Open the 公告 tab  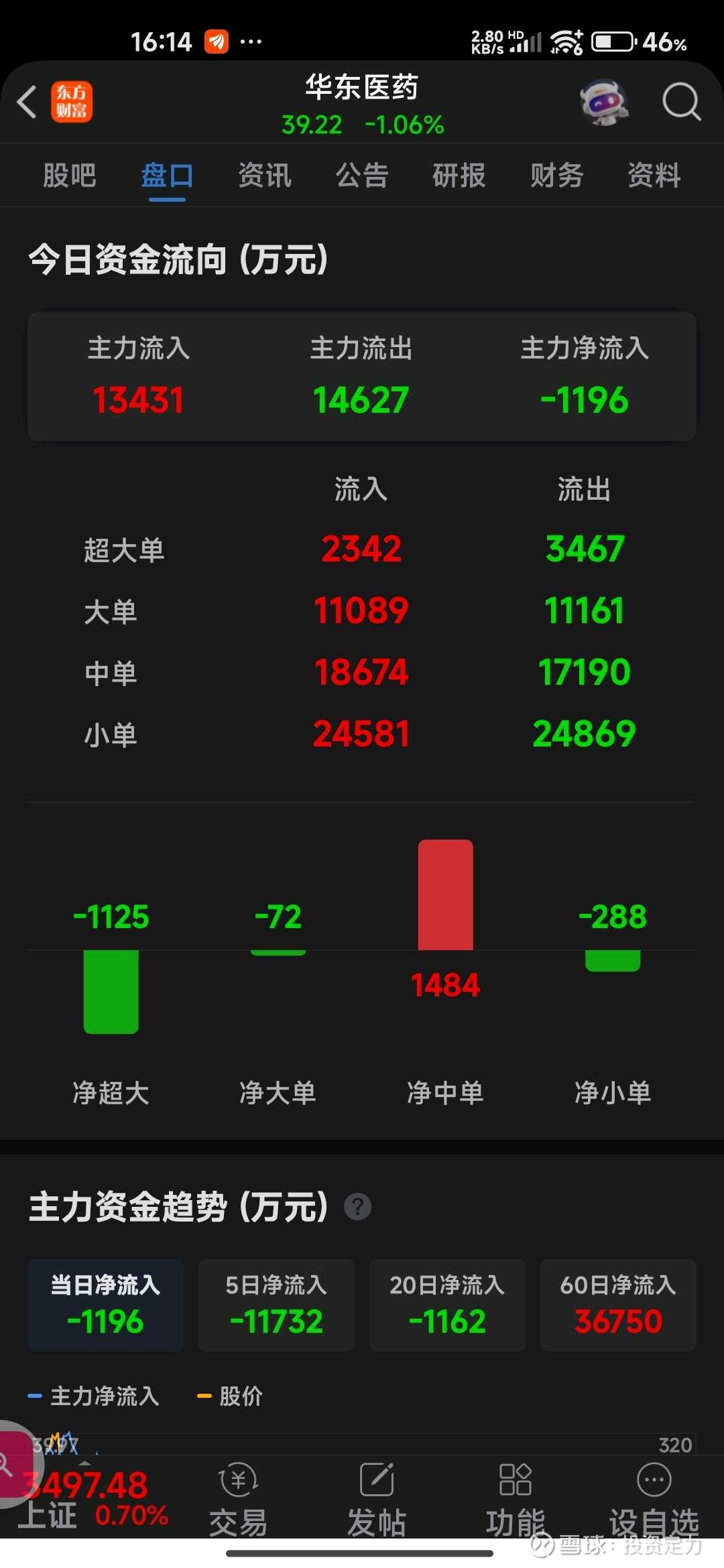362,176
